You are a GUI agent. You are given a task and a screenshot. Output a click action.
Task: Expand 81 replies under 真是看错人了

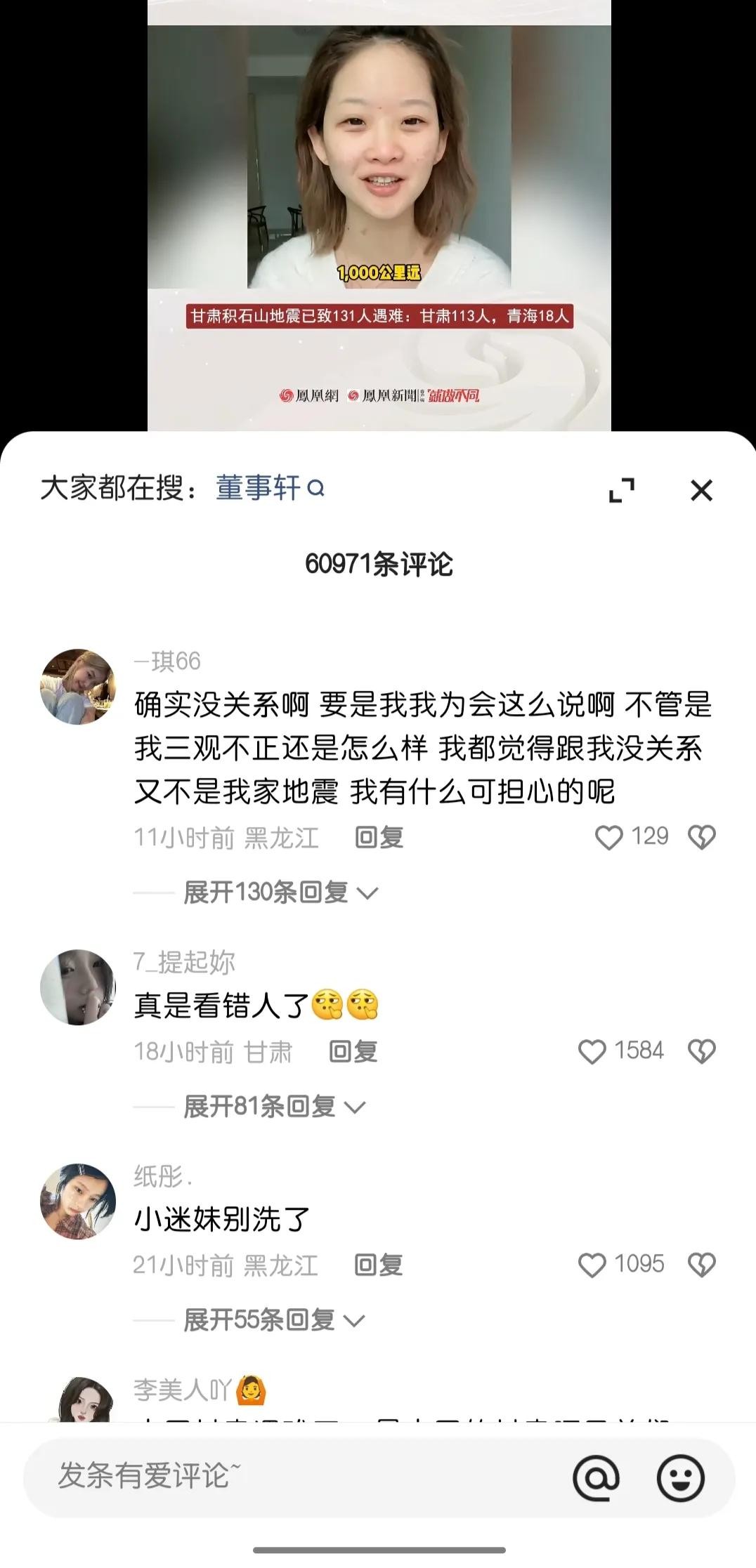pos(274,1107)
